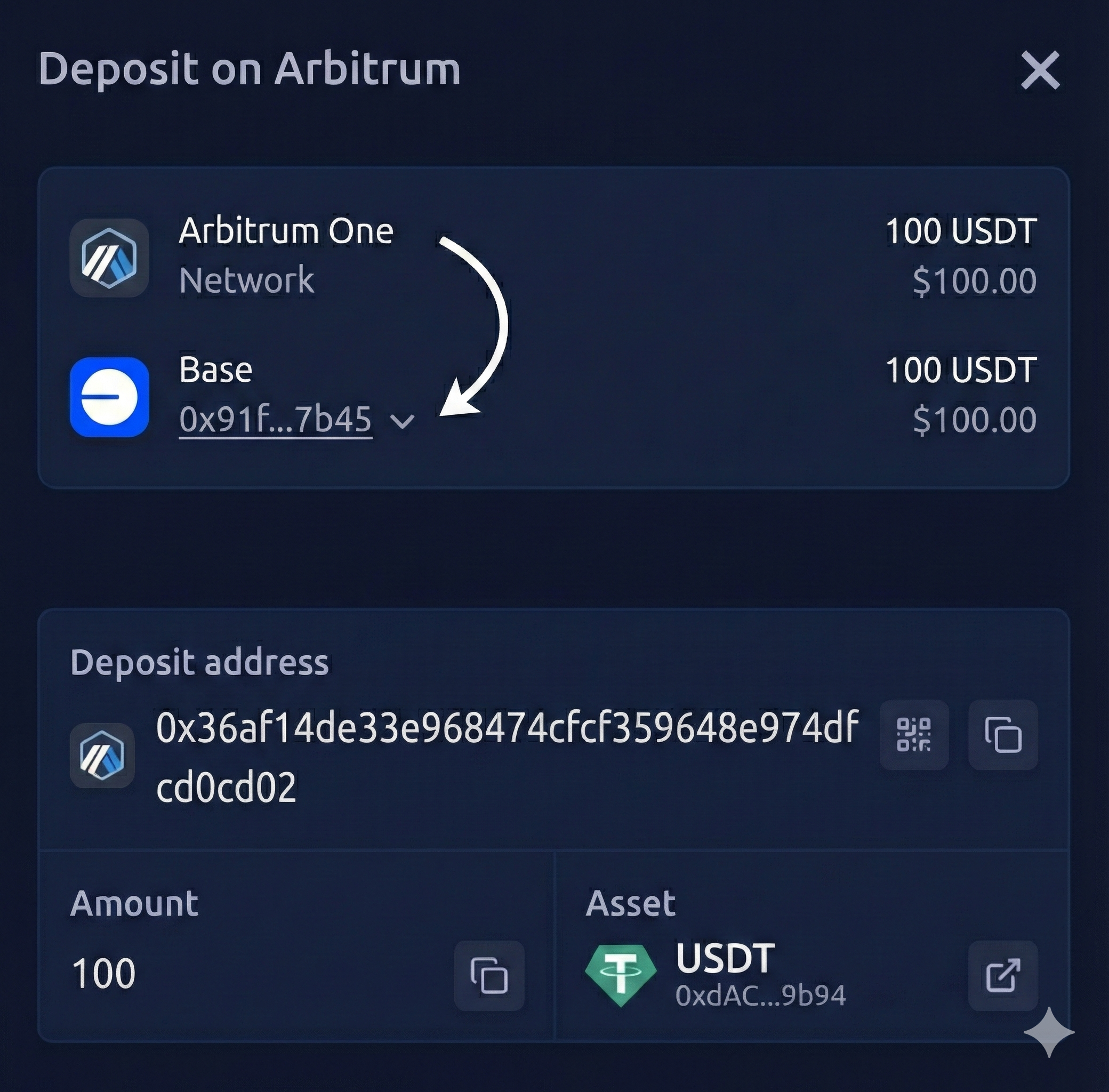
Task: Copy the deposit address
Action: [x=1002, y=735]
